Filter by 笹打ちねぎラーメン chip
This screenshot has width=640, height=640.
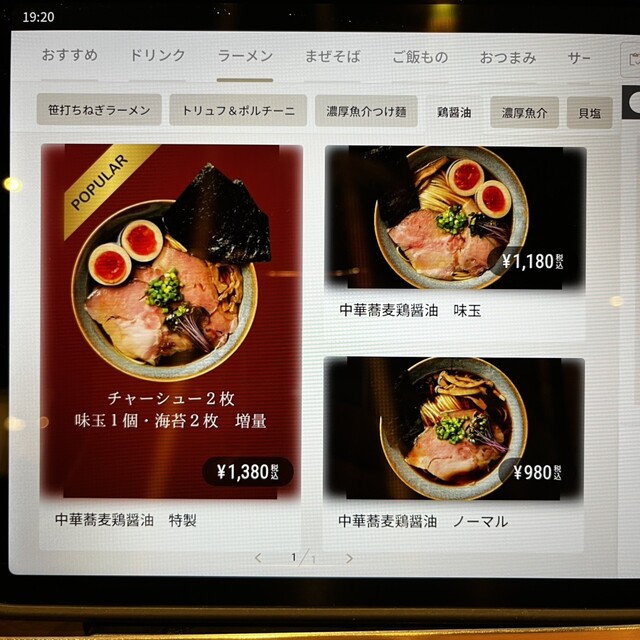99,110
